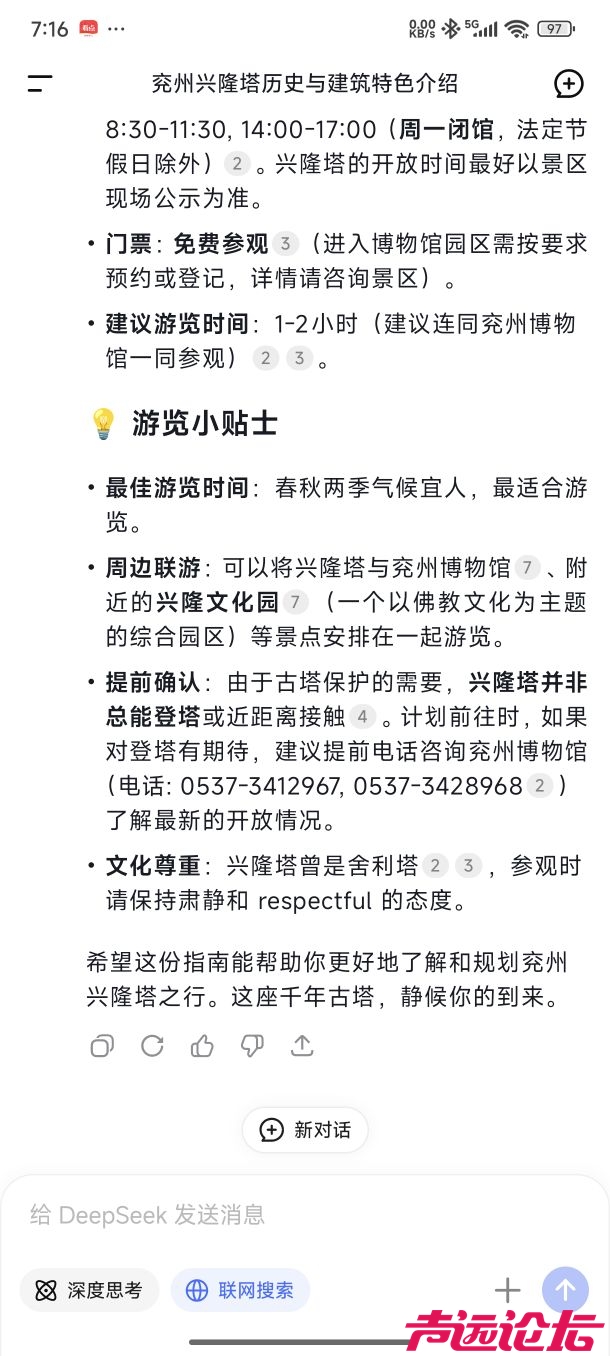
Task: Start a new chat from the top bar
Action: point(568,84)
